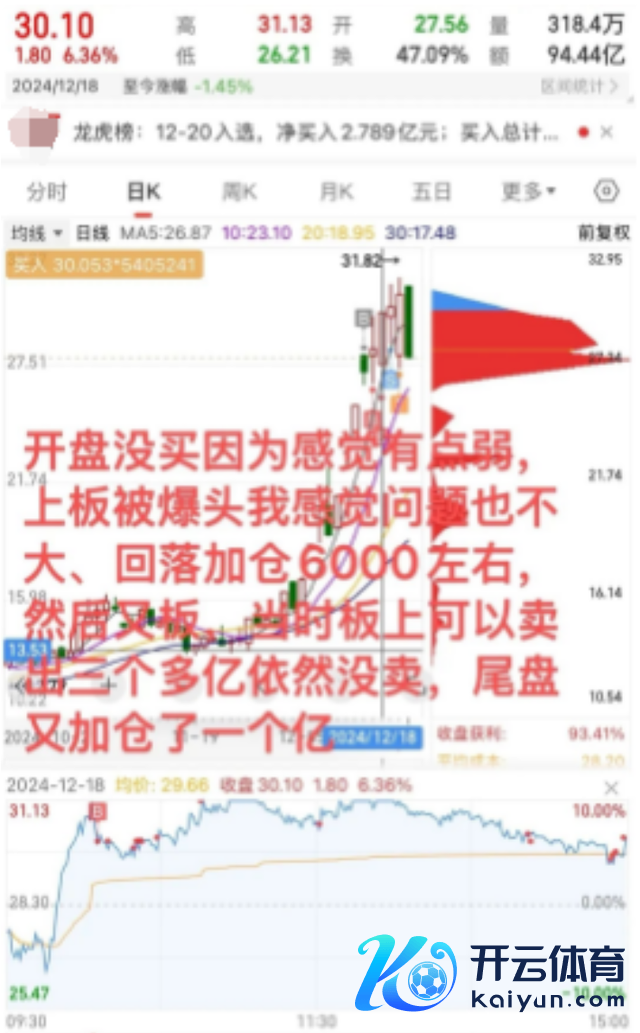Screen dimensions: 640x1033
Task: Open the 均线 indicator dropdown
Action: pyautogui.click(x=36, y=233)
